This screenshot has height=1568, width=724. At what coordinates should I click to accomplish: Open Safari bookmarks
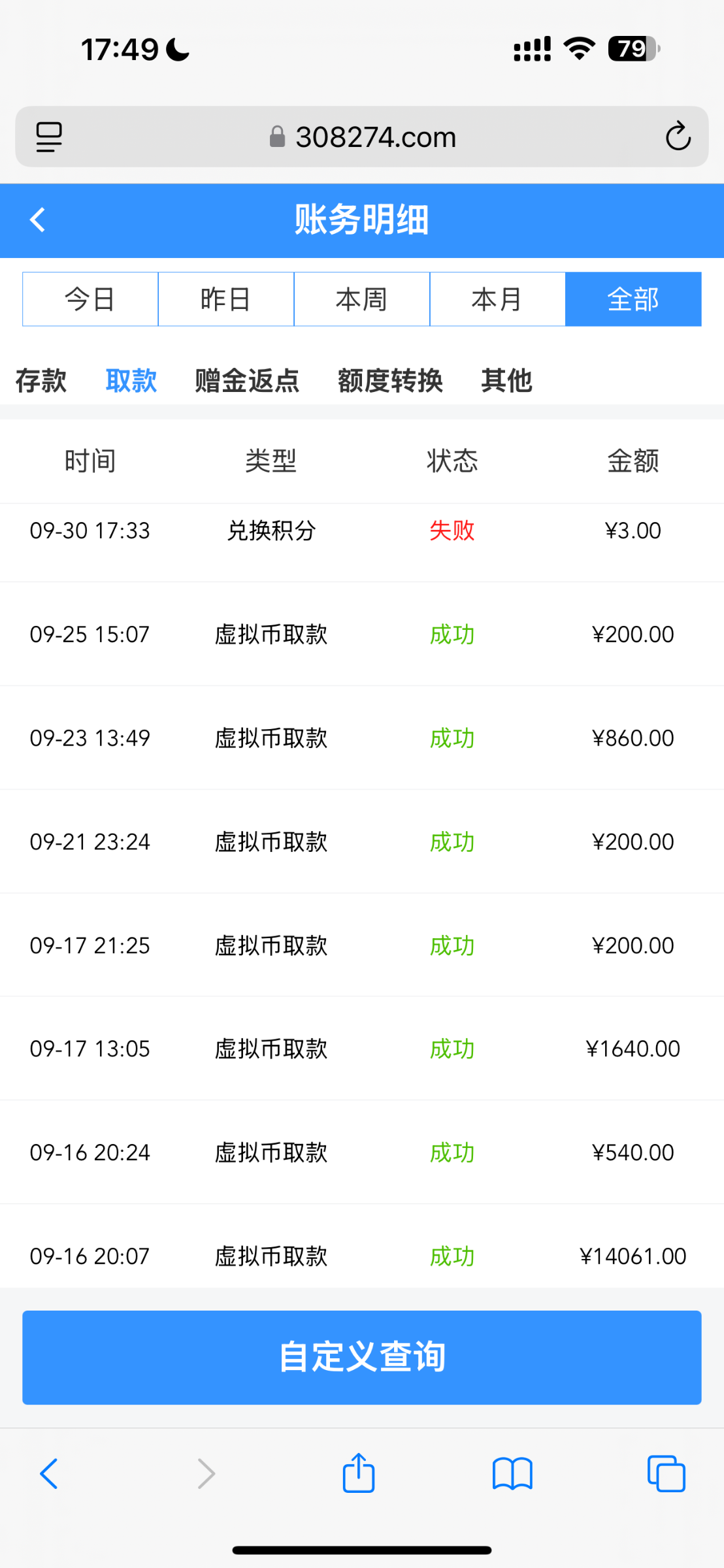(x=513, y=1475)
